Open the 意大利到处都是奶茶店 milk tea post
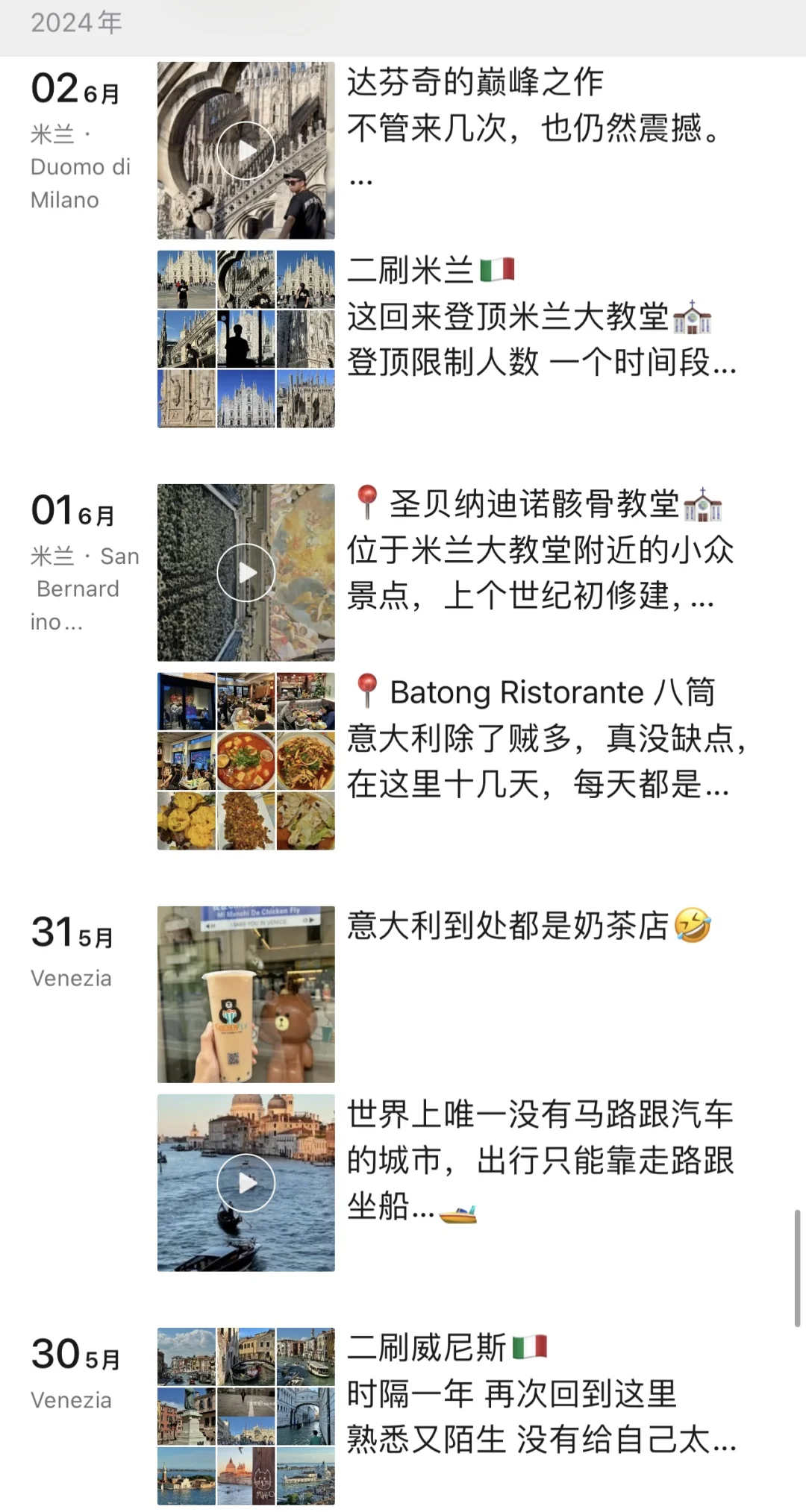 pyautogui.click(x=246, y=994)
